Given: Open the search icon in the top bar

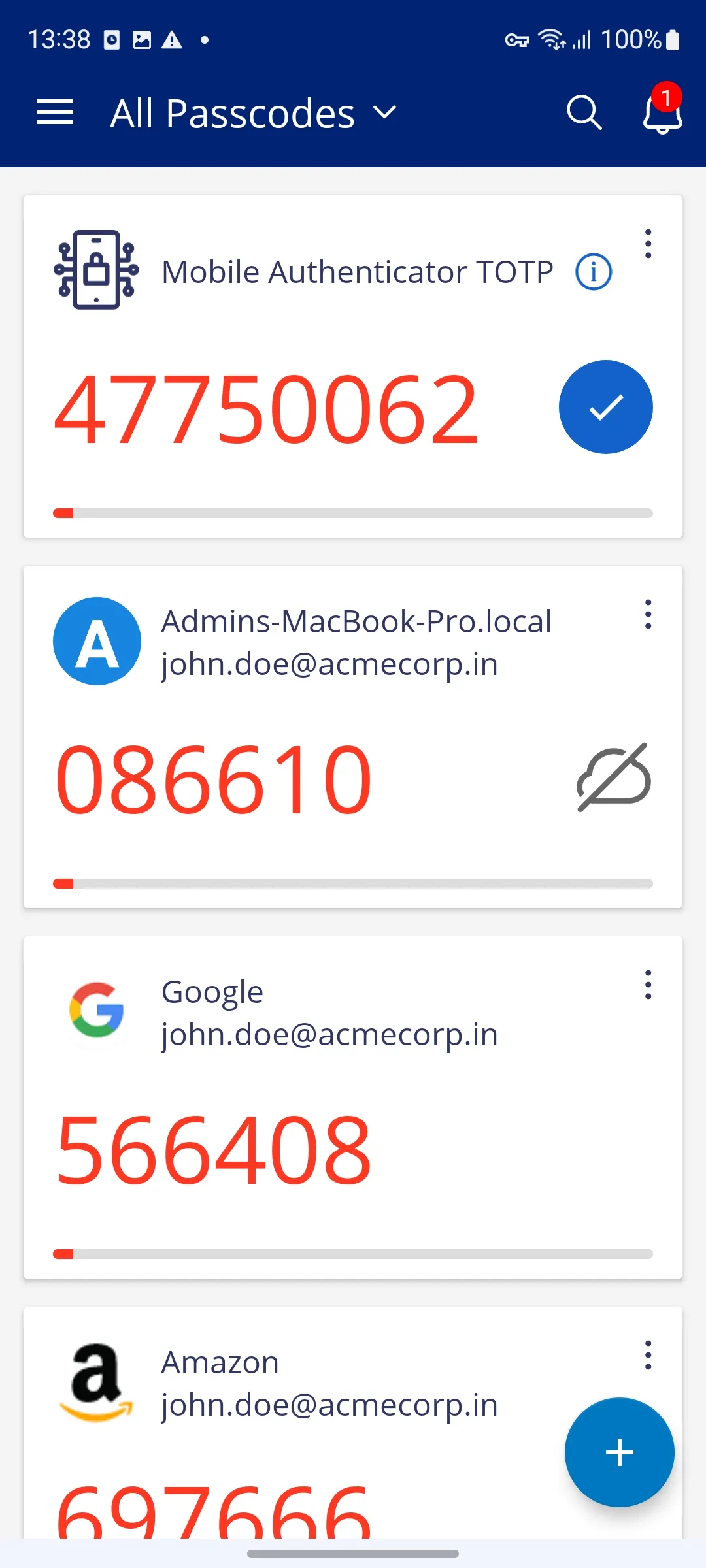Looking at the screenshot, I should pos(583,112).
